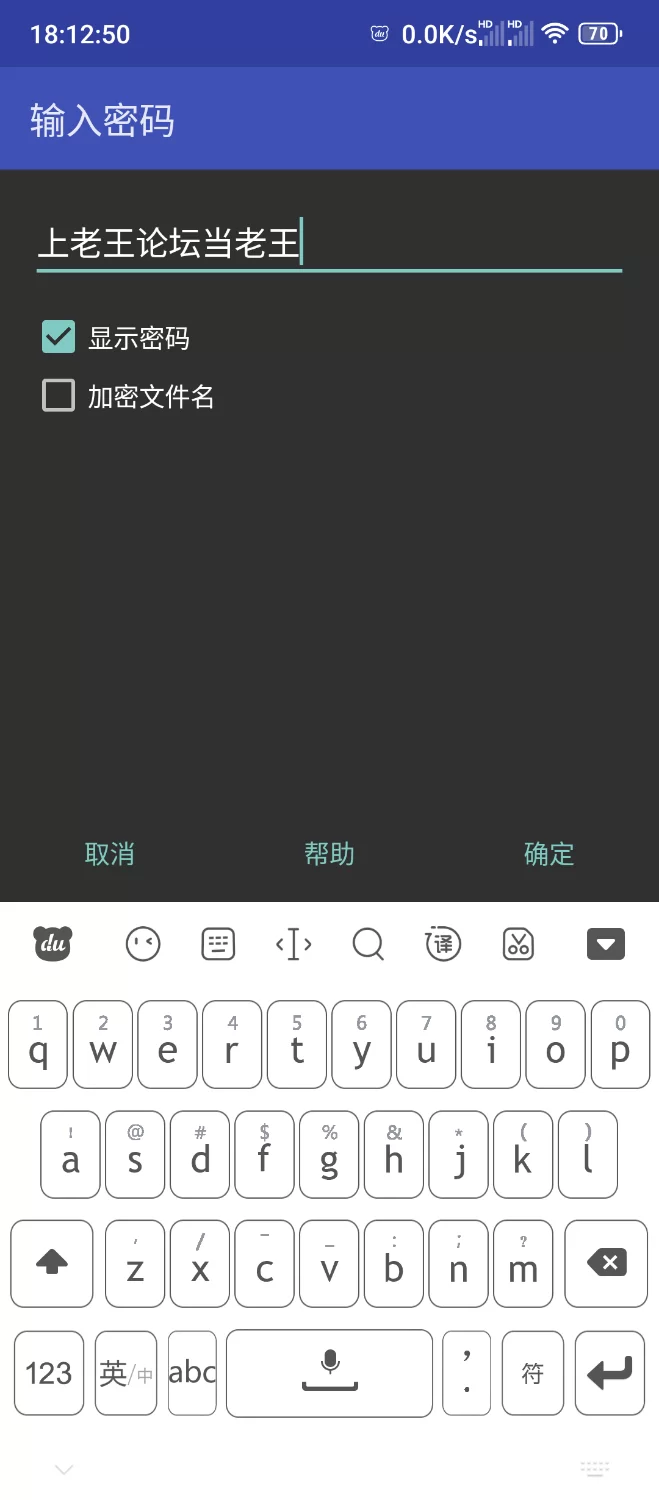
Task: Tap the microphone space bar key
Action: pos(329,1373)
